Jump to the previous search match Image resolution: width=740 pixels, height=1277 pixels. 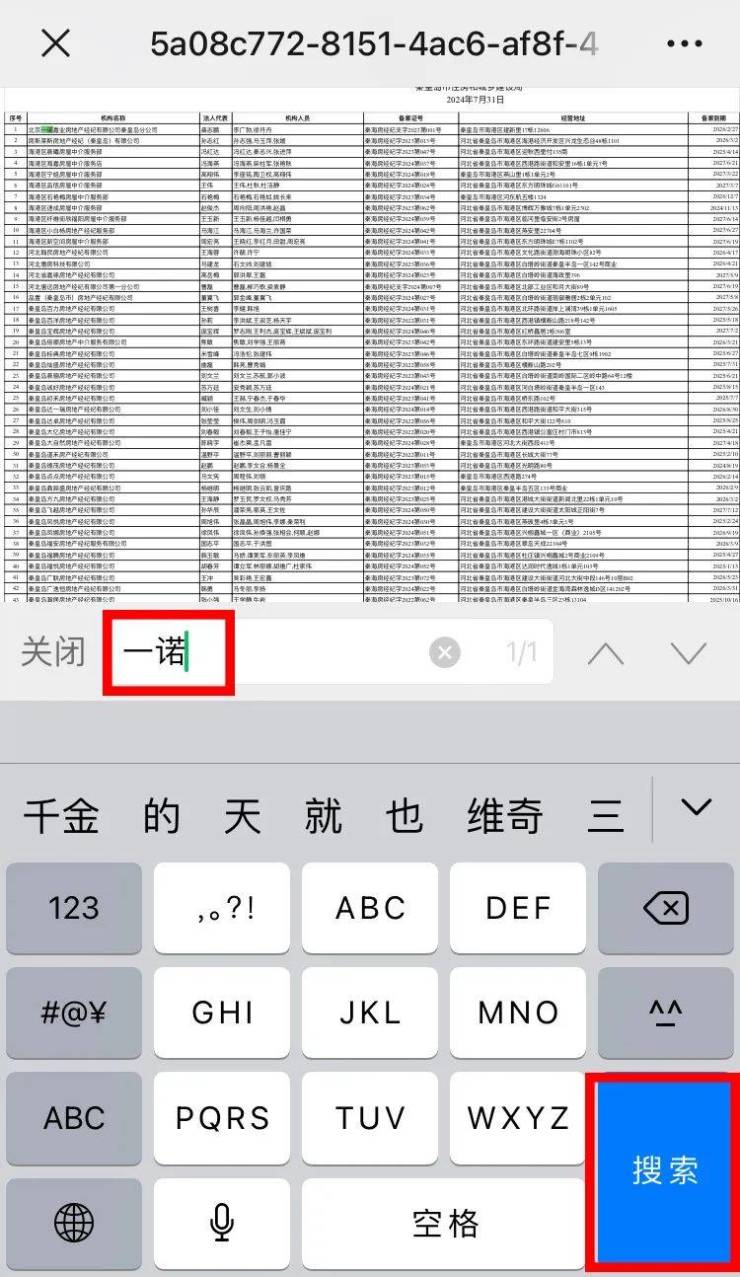pos(606,653)
